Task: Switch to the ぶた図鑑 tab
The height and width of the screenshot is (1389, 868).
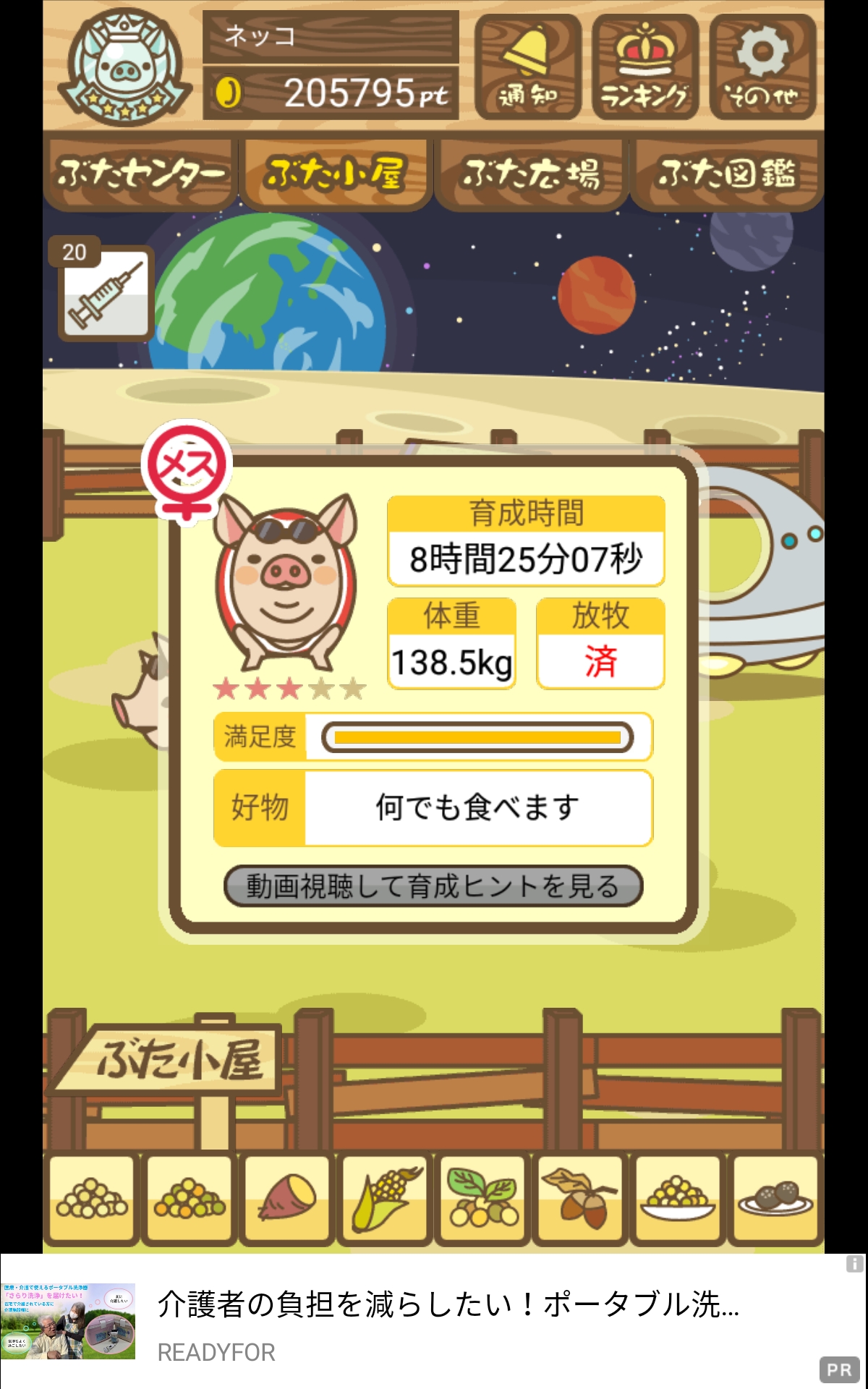Action: tap(727, 174)
